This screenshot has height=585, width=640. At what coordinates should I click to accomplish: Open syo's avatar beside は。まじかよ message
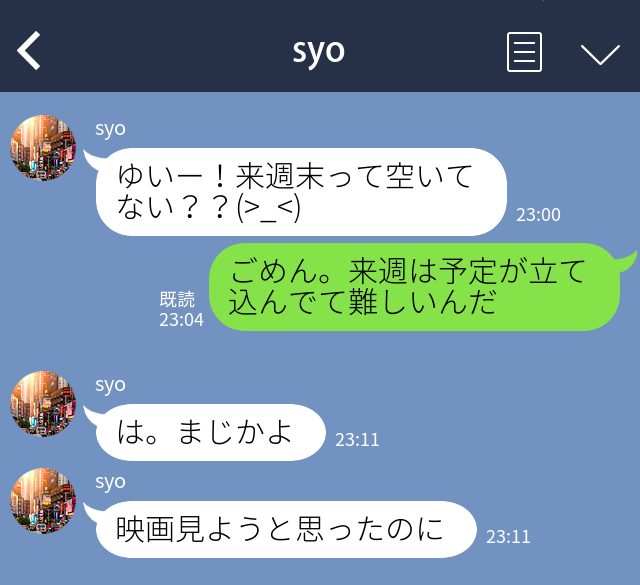tap(43, 404)
